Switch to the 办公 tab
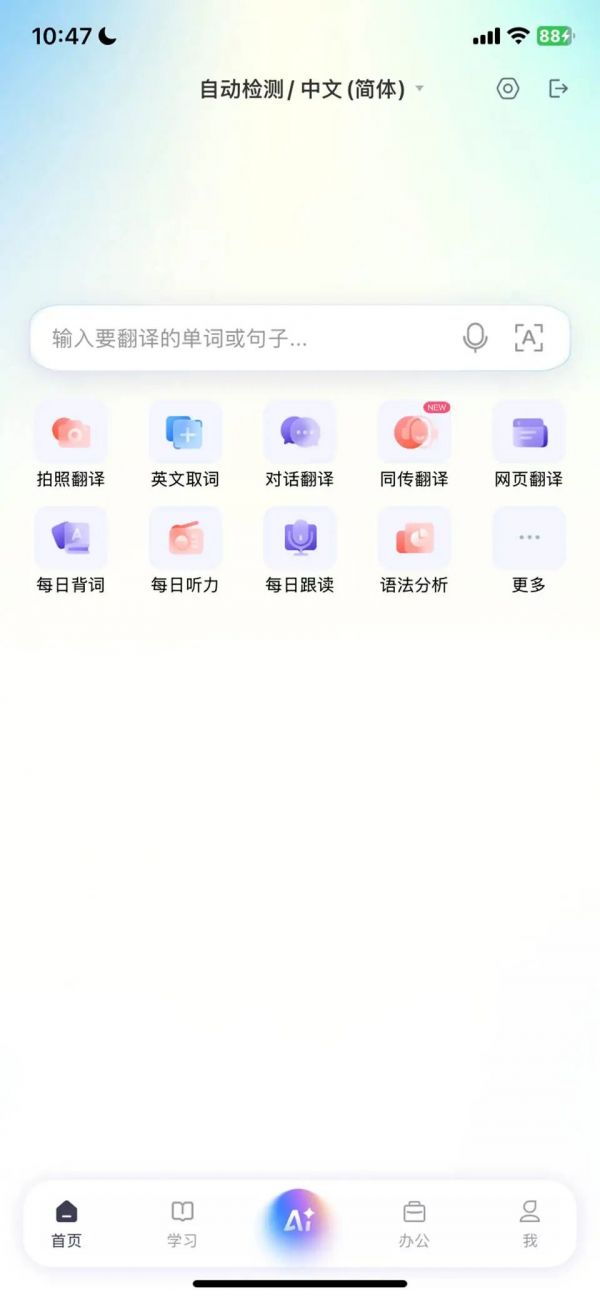 [x=414, y=1223]
